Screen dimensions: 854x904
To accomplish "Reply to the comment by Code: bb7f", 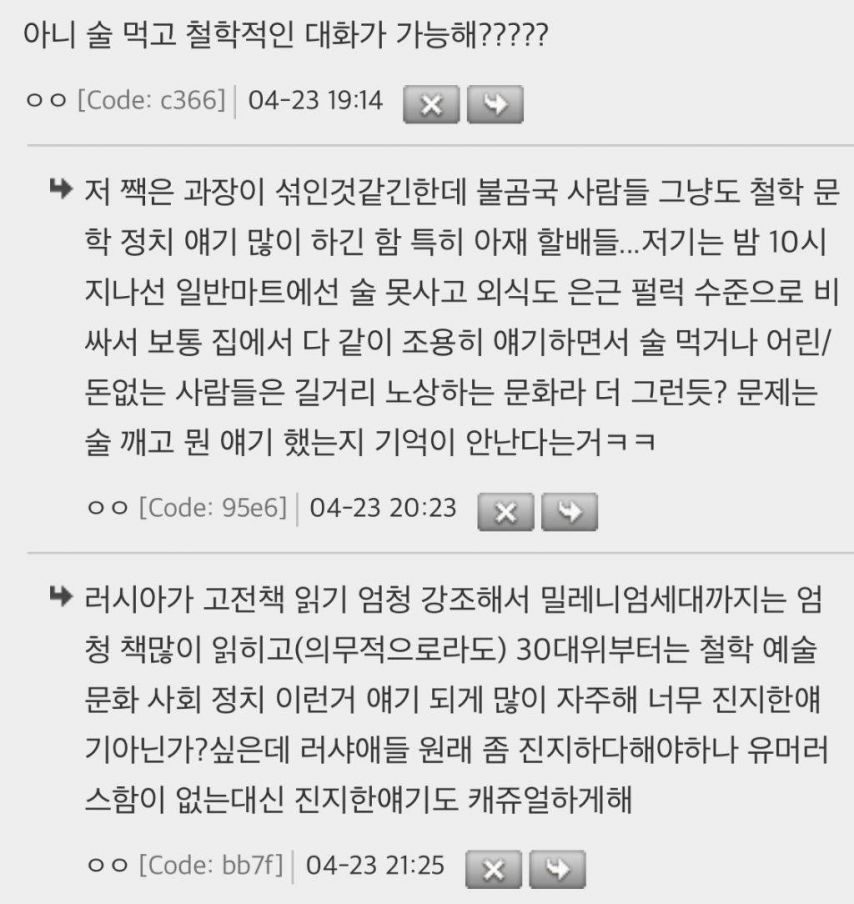I will [556, 867].
